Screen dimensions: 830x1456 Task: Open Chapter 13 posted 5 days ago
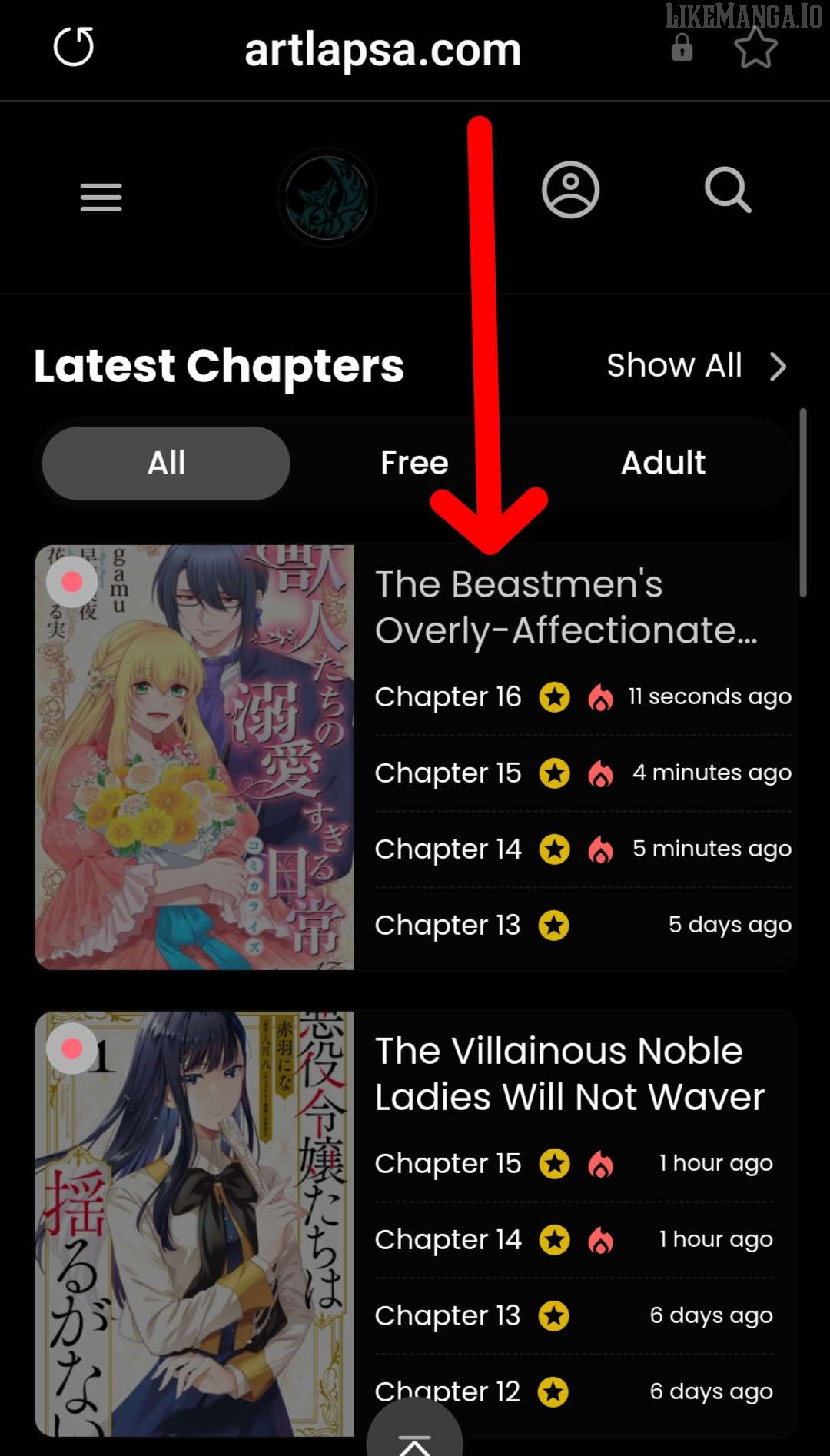pos(447,926)
